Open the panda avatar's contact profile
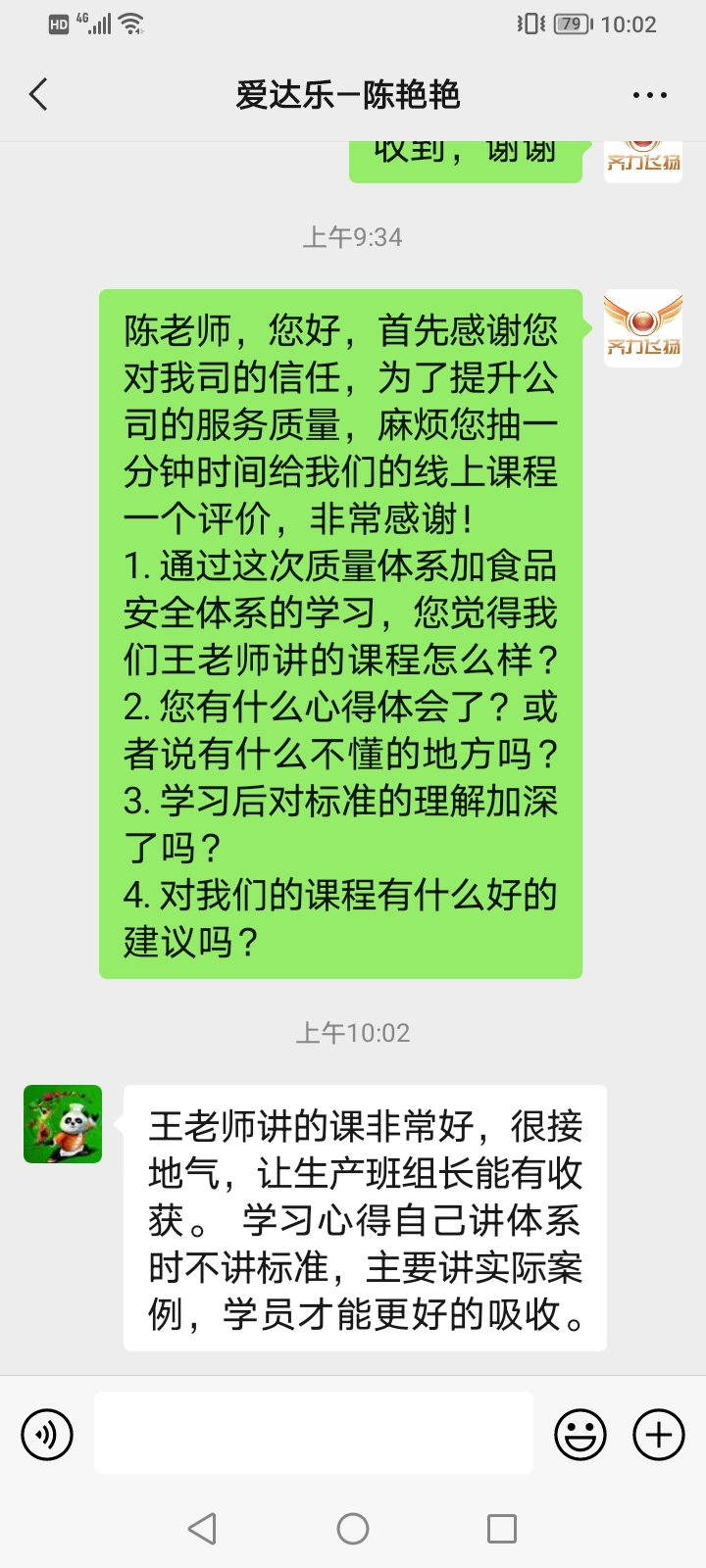Image resolution: width=706 pixels, height=1568 pixels. [x=63, y=1124]
